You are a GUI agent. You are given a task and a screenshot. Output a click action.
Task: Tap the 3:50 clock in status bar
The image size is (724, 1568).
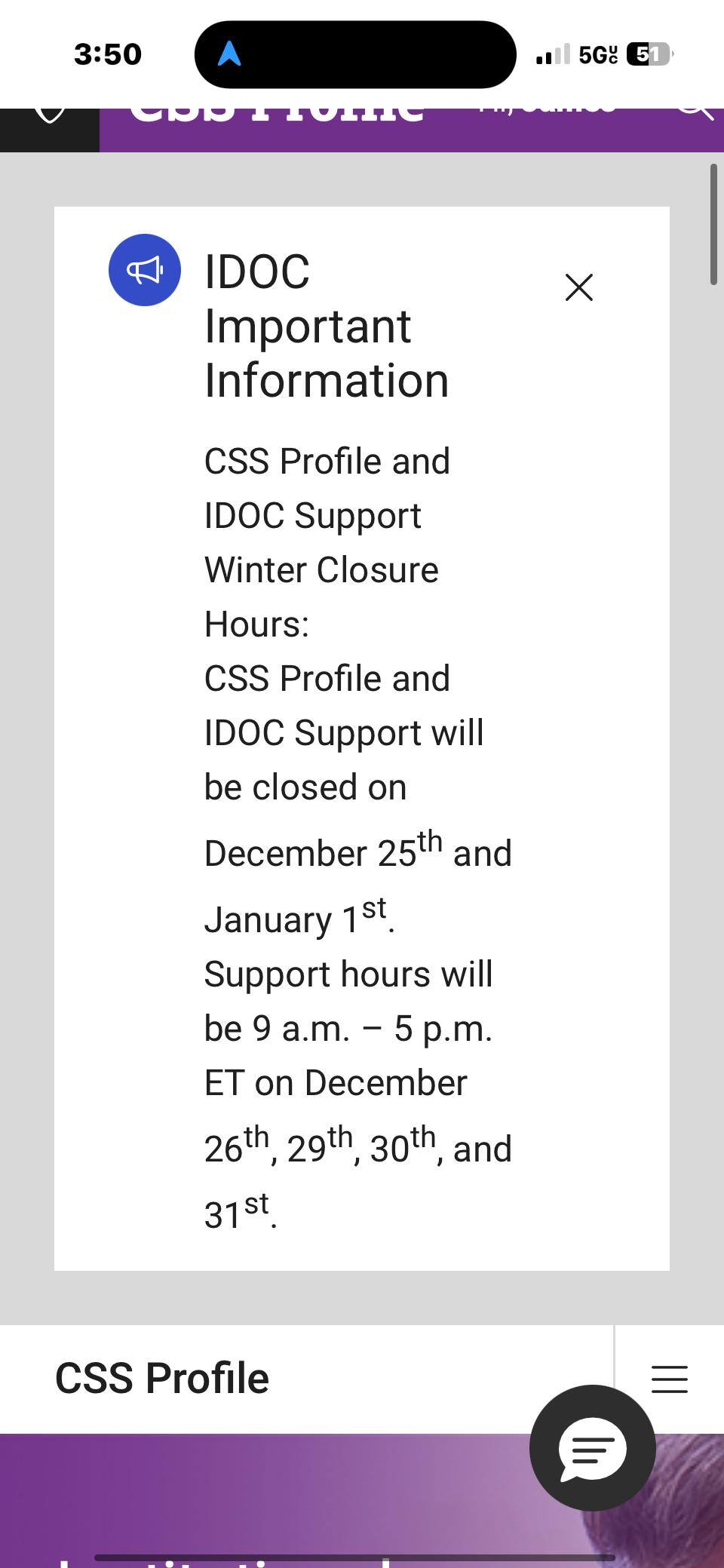point(107,54)
